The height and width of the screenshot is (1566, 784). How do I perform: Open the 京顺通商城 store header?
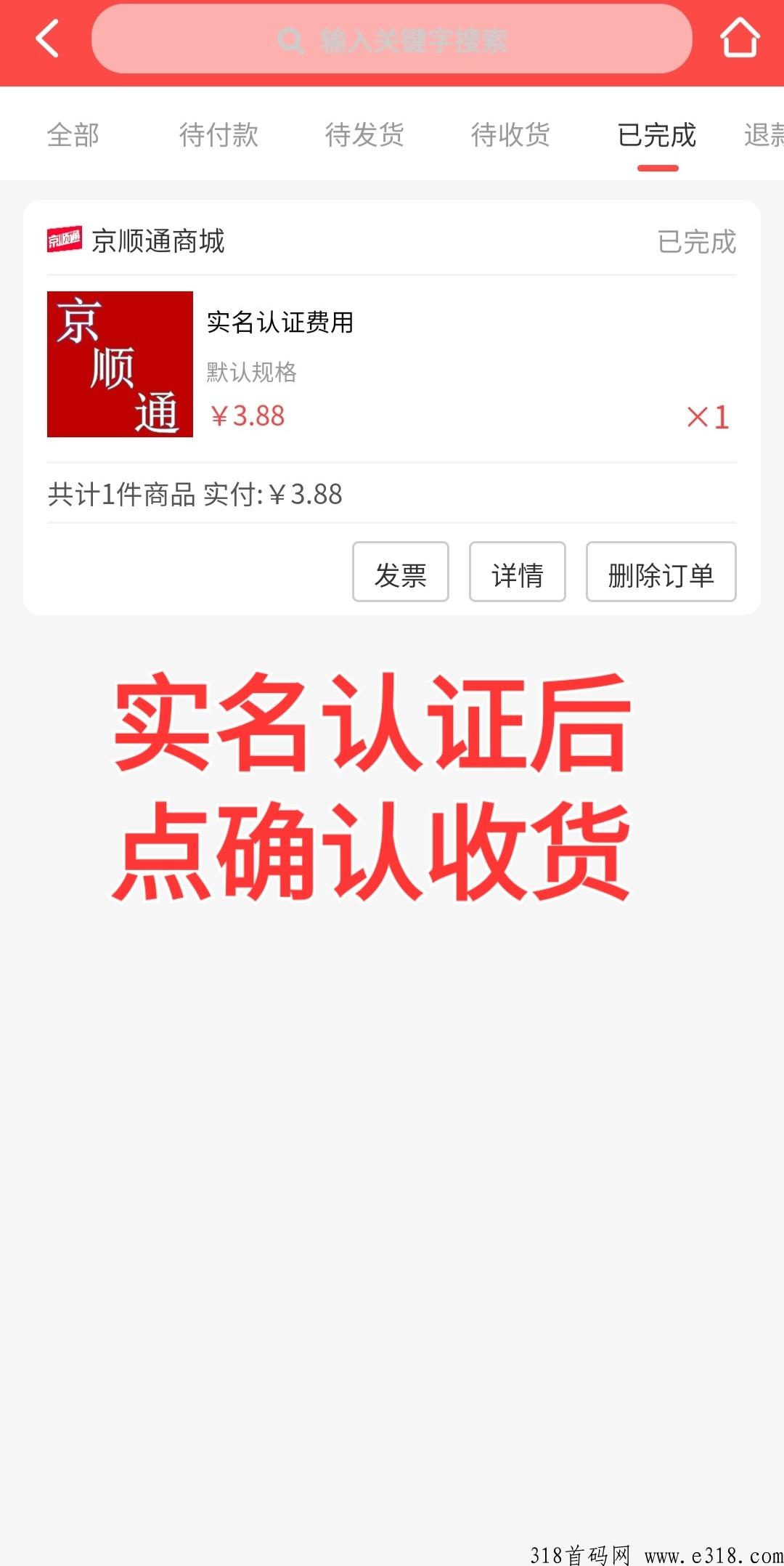136,240
